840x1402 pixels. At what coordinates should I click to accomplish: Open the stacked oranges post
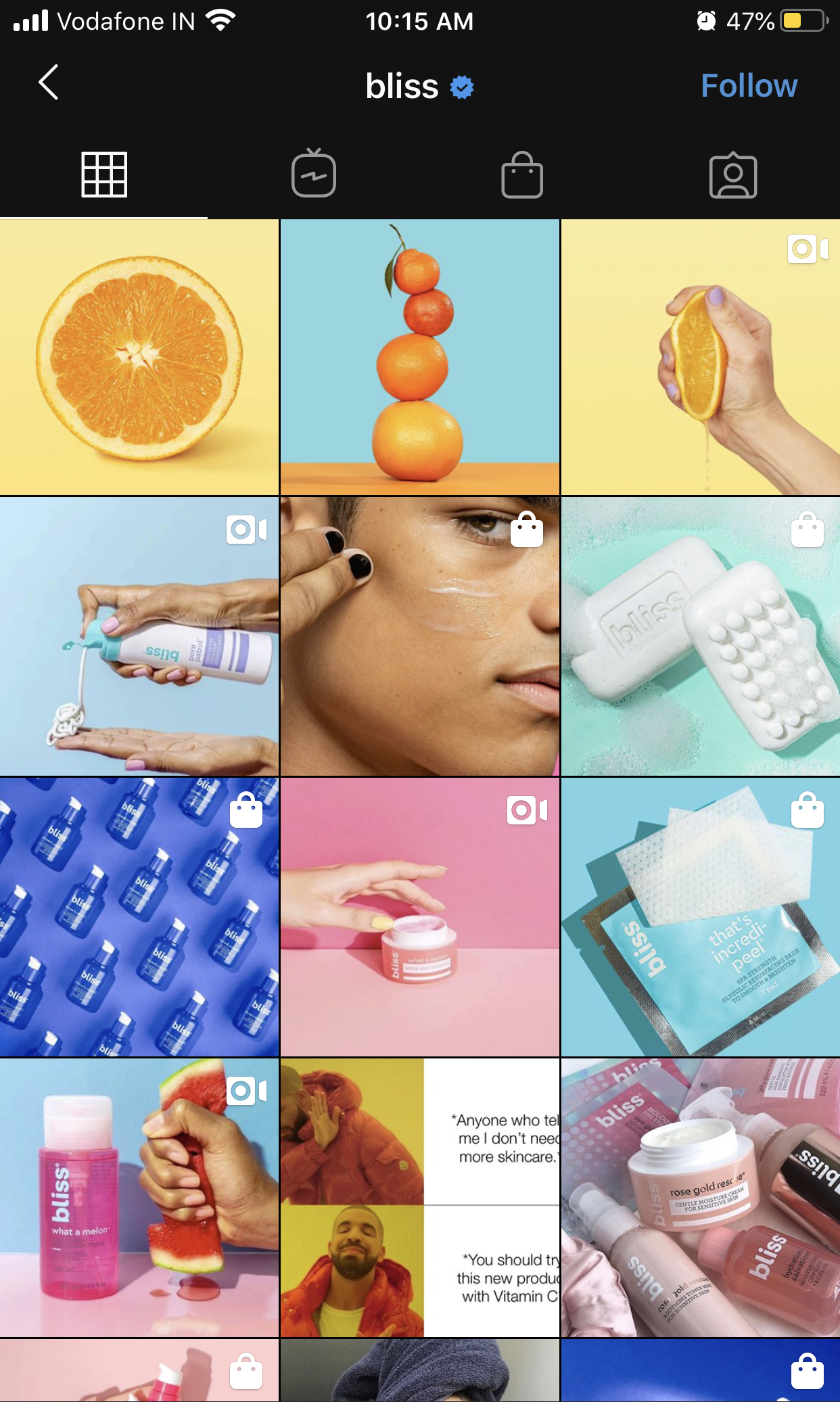[x=420, y=357]
